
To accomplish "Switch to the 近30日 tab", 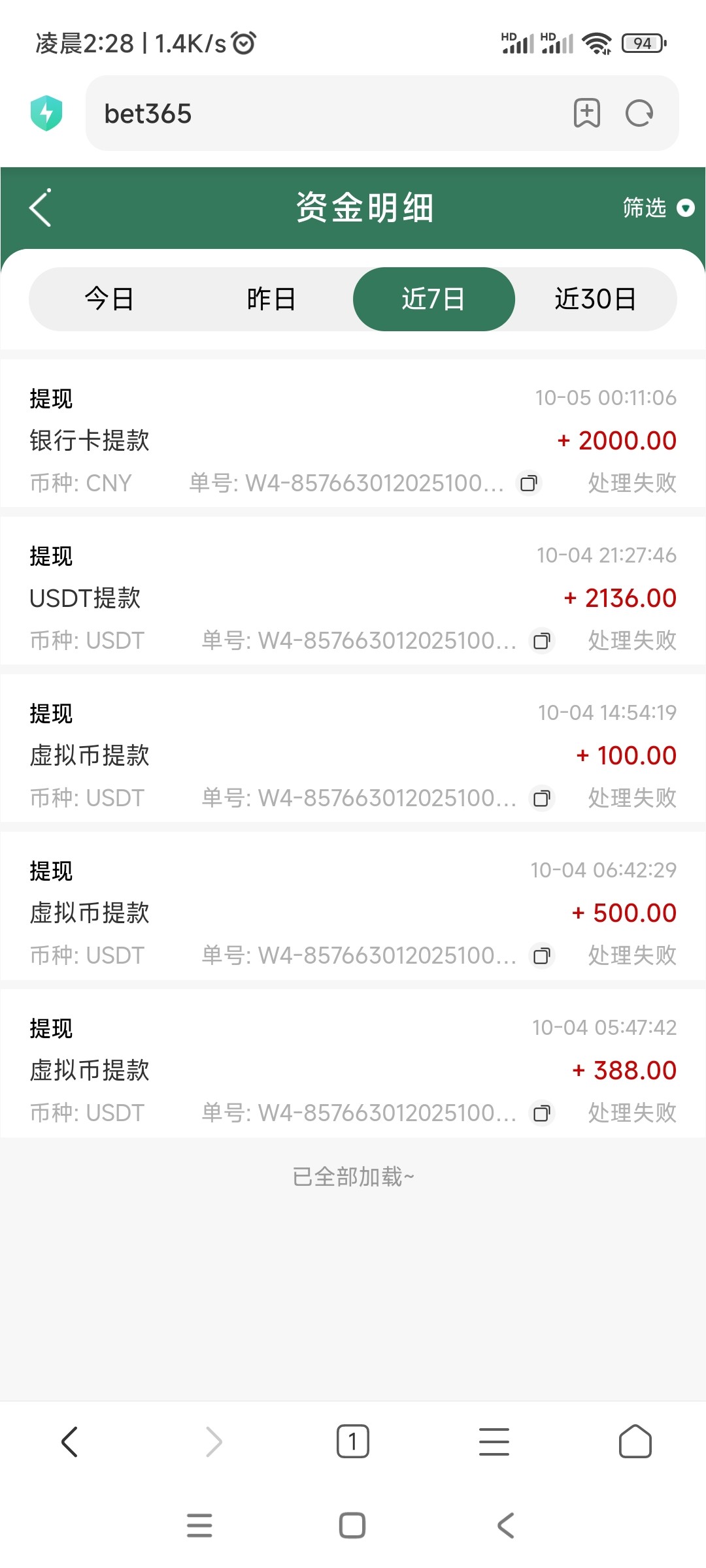I will pyautogui.click(x=595, y=299).
